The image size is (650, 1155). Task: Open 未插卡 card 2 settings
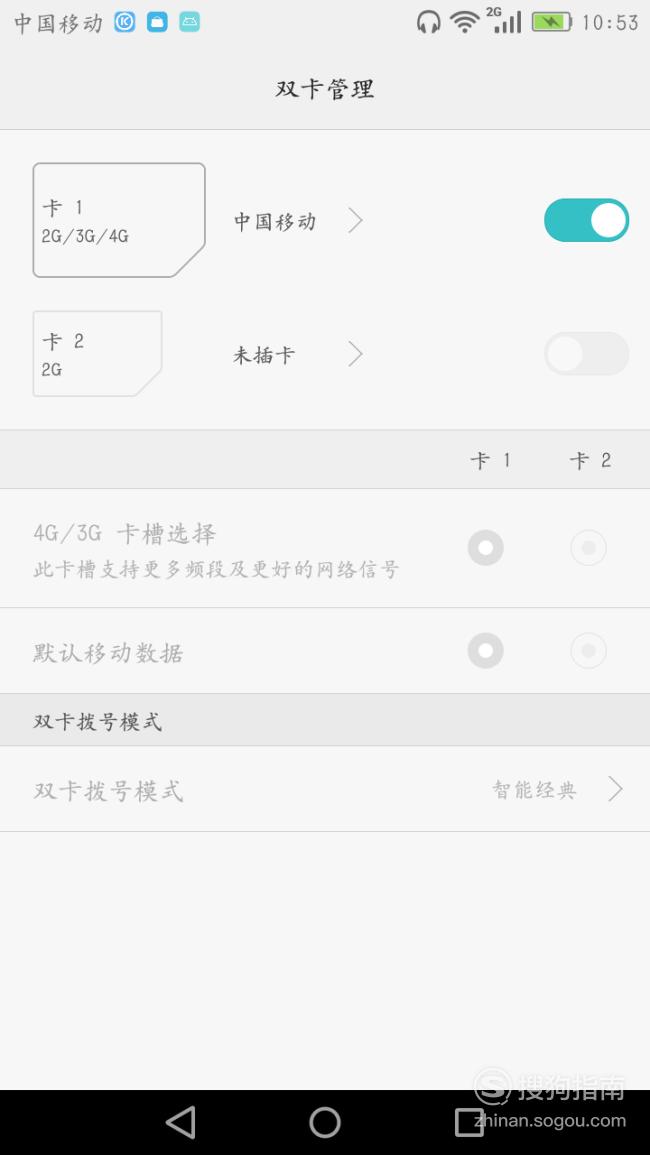coord(298,354)
